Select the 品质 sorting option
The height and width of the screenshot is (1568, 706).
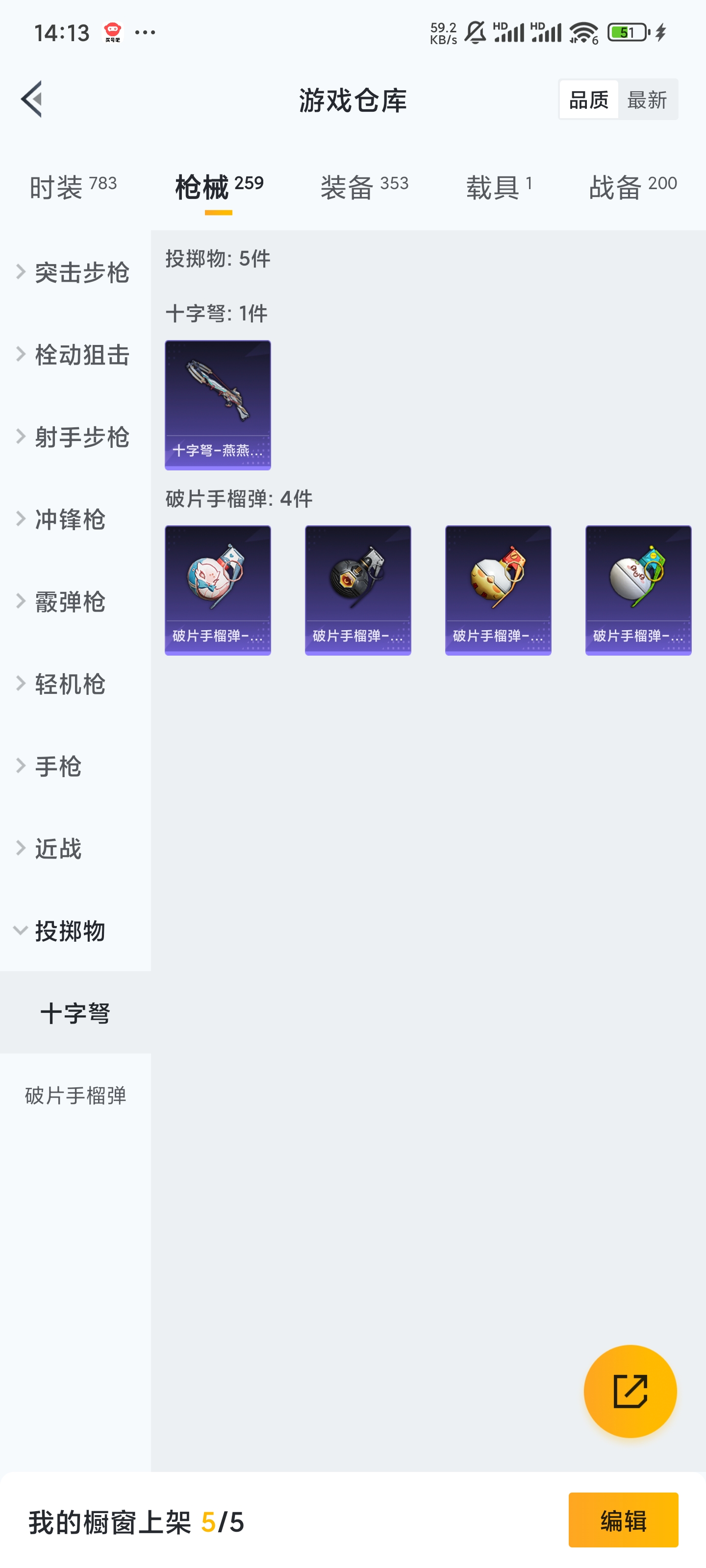(x=588, y=100)
